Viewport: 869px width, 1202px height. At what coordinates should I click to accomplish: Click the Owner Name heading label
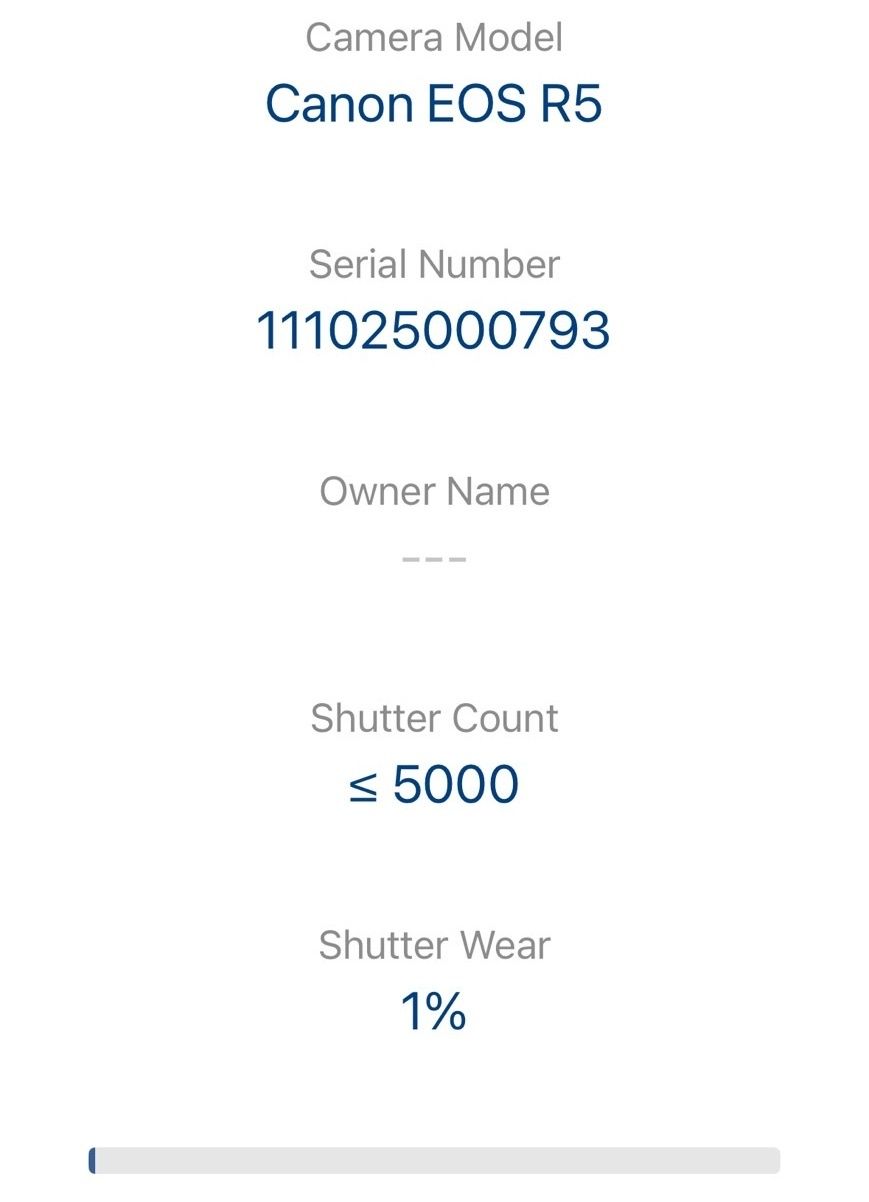[434, 490]
